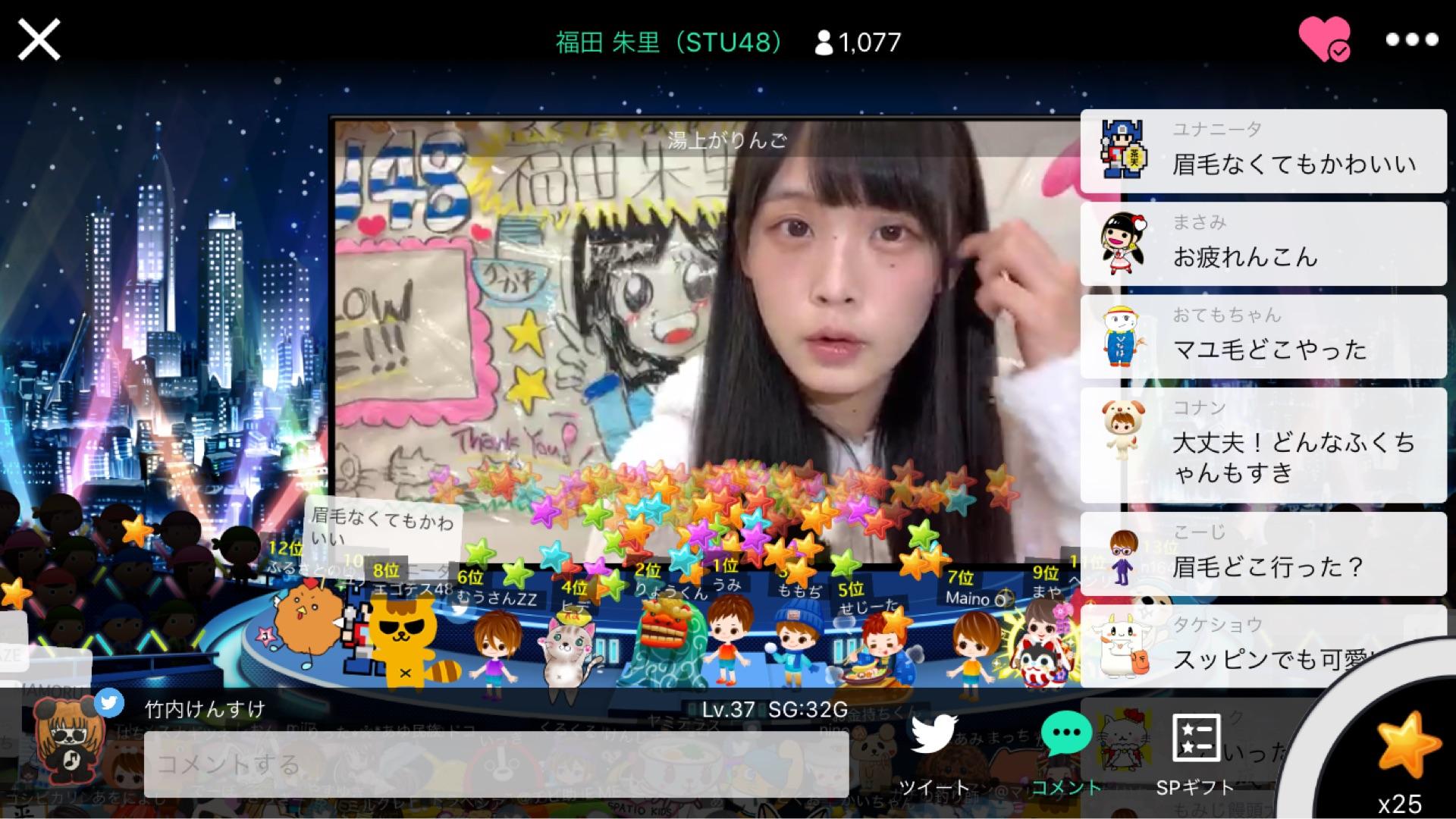Open おてもちゃん's comment

point(1263,336)
